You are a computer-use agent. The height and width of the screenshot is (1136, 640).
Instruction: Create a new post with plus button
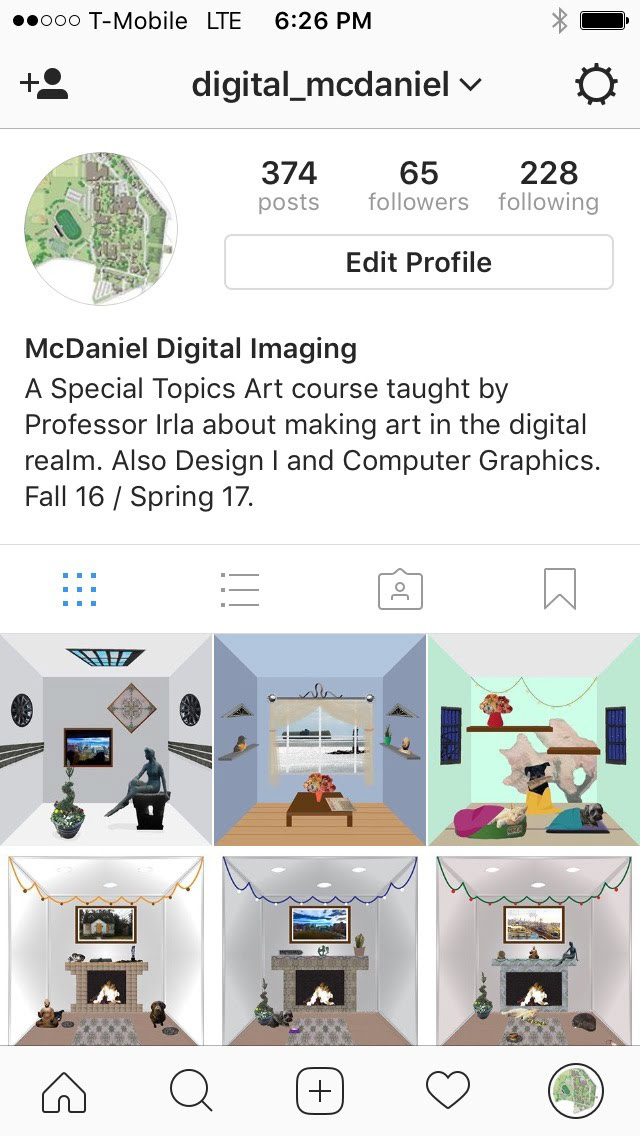tap(320, 1090)
